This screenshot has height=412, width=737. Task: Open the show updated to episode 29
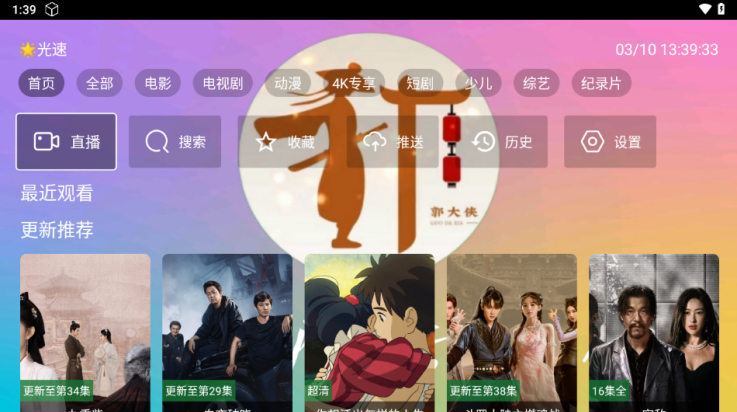[x=227, y=330]
